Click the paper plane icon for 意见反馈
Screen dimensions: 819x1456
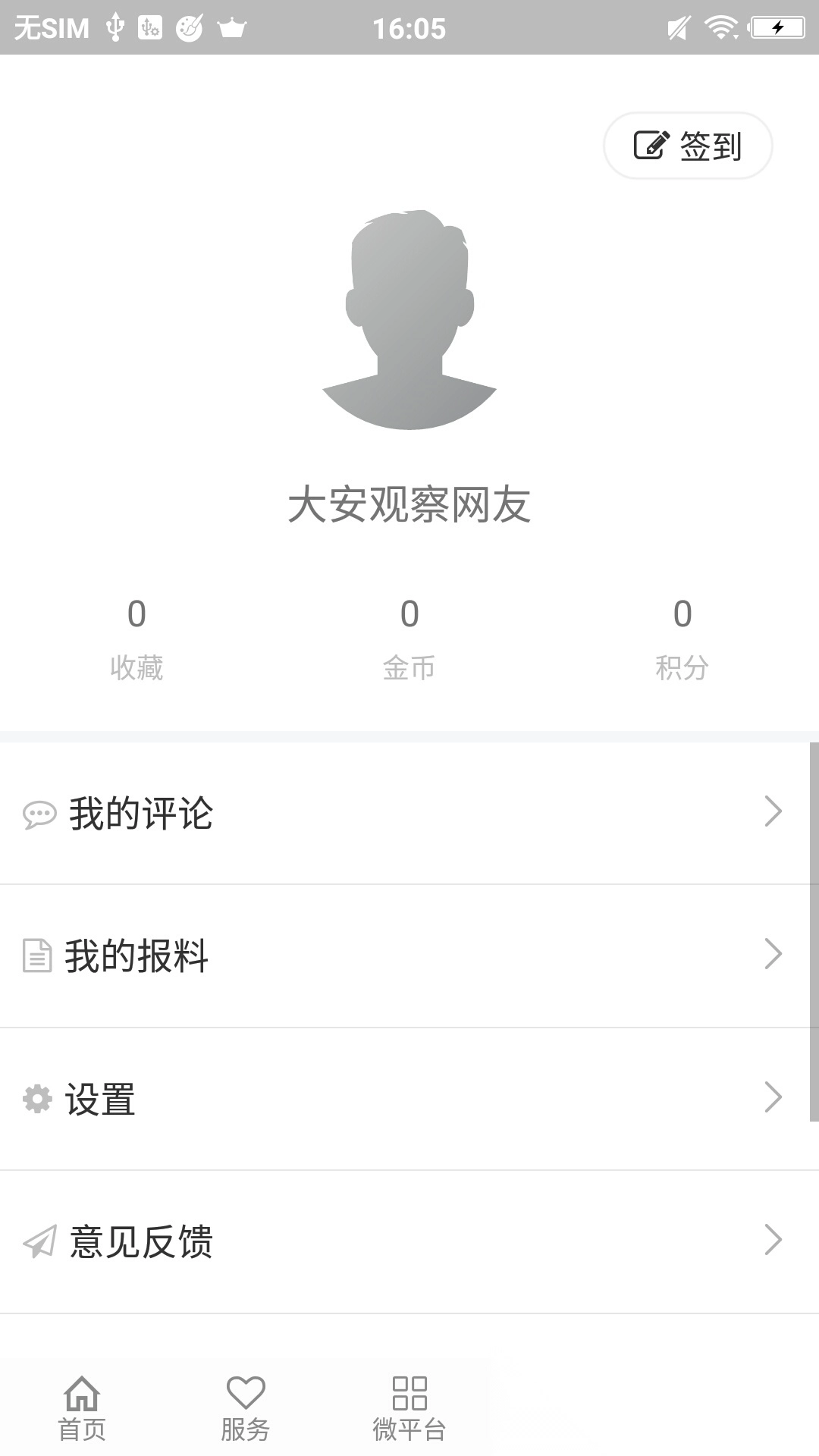tap(39, 1241)
